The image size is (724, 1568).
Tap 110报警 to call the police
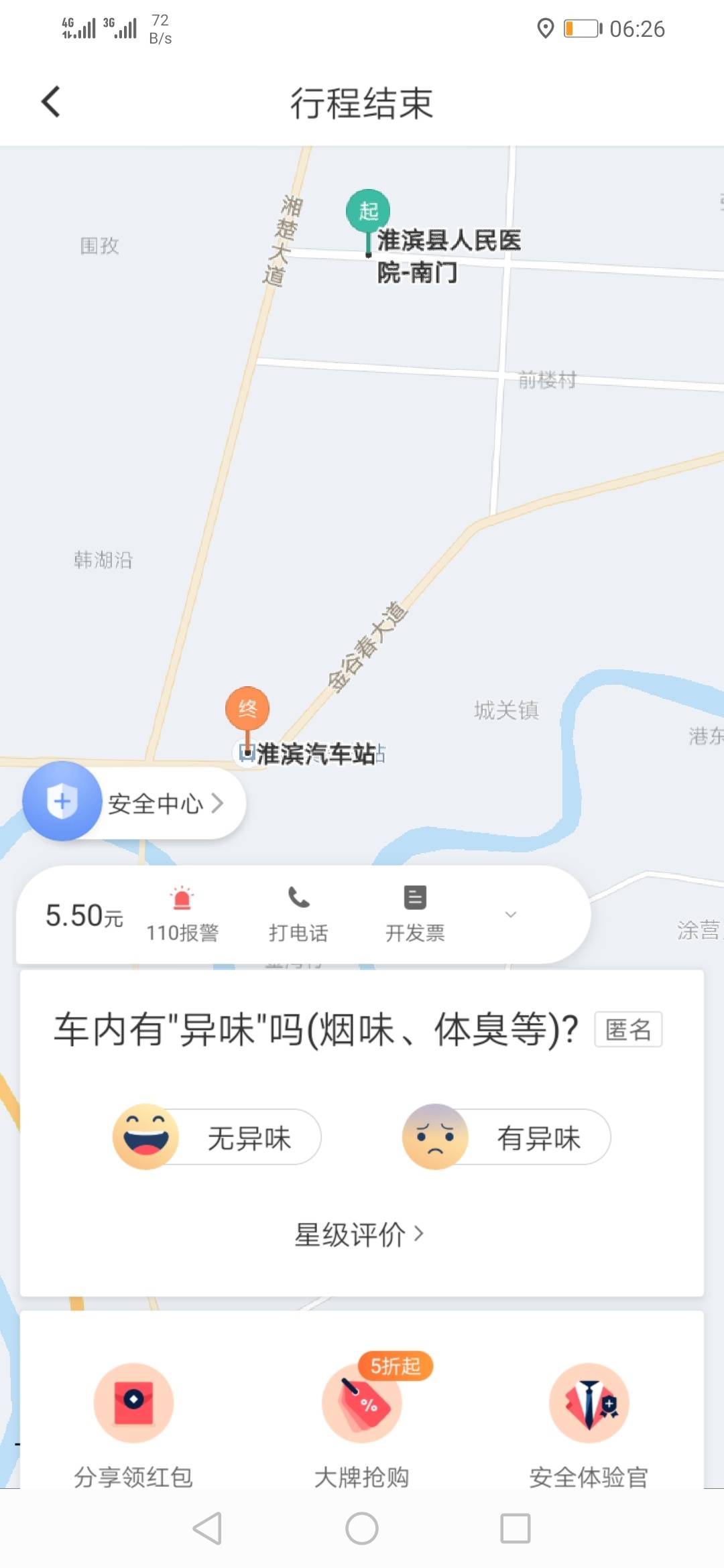[182, 915]
